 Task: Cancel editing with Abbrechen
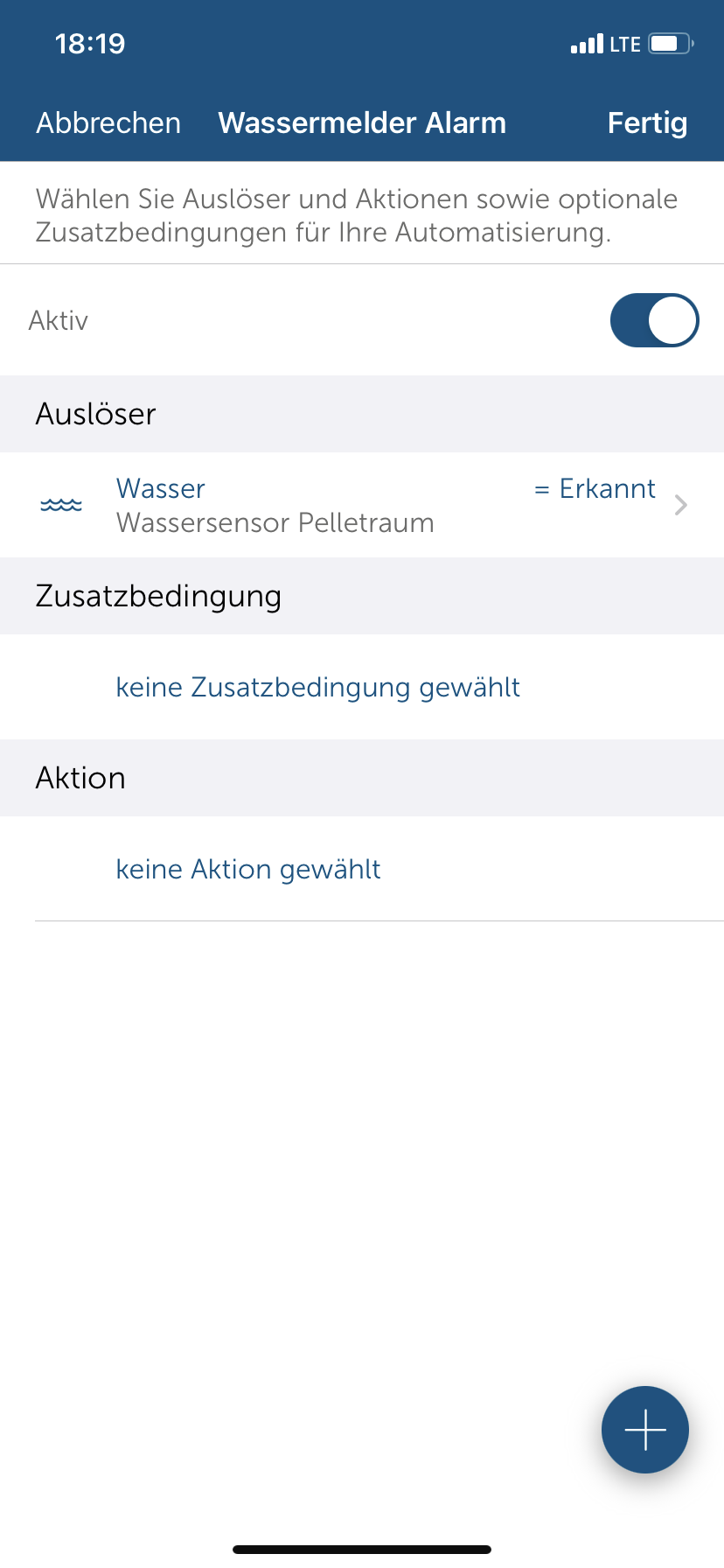108,123
